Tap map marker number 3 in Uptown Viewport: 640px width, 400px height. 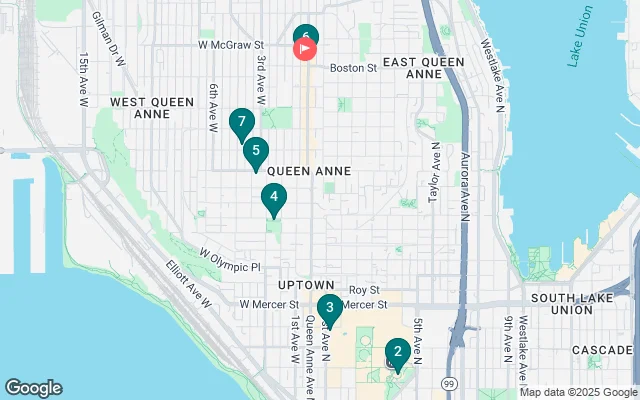pyautogui.click(x=329, y=308)
